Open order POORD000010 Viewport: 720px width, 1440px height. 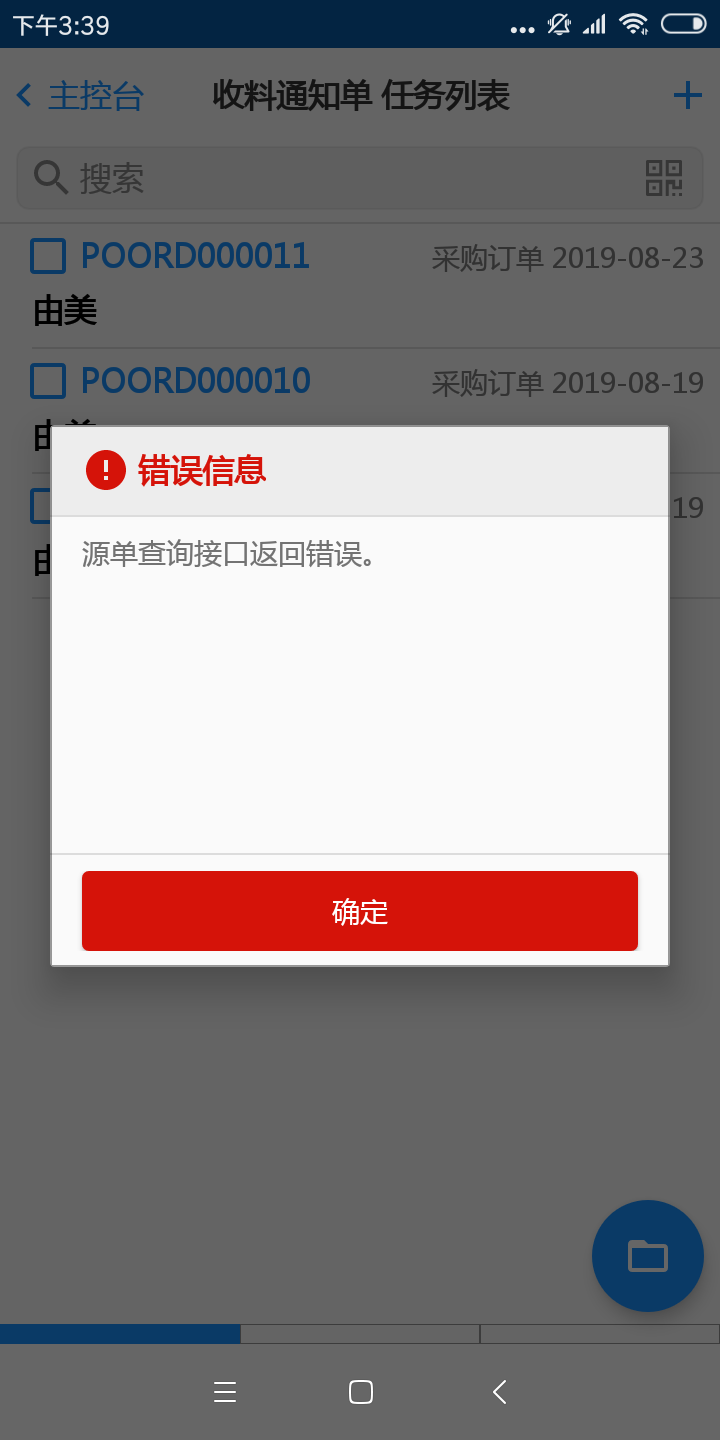point(195,381)
